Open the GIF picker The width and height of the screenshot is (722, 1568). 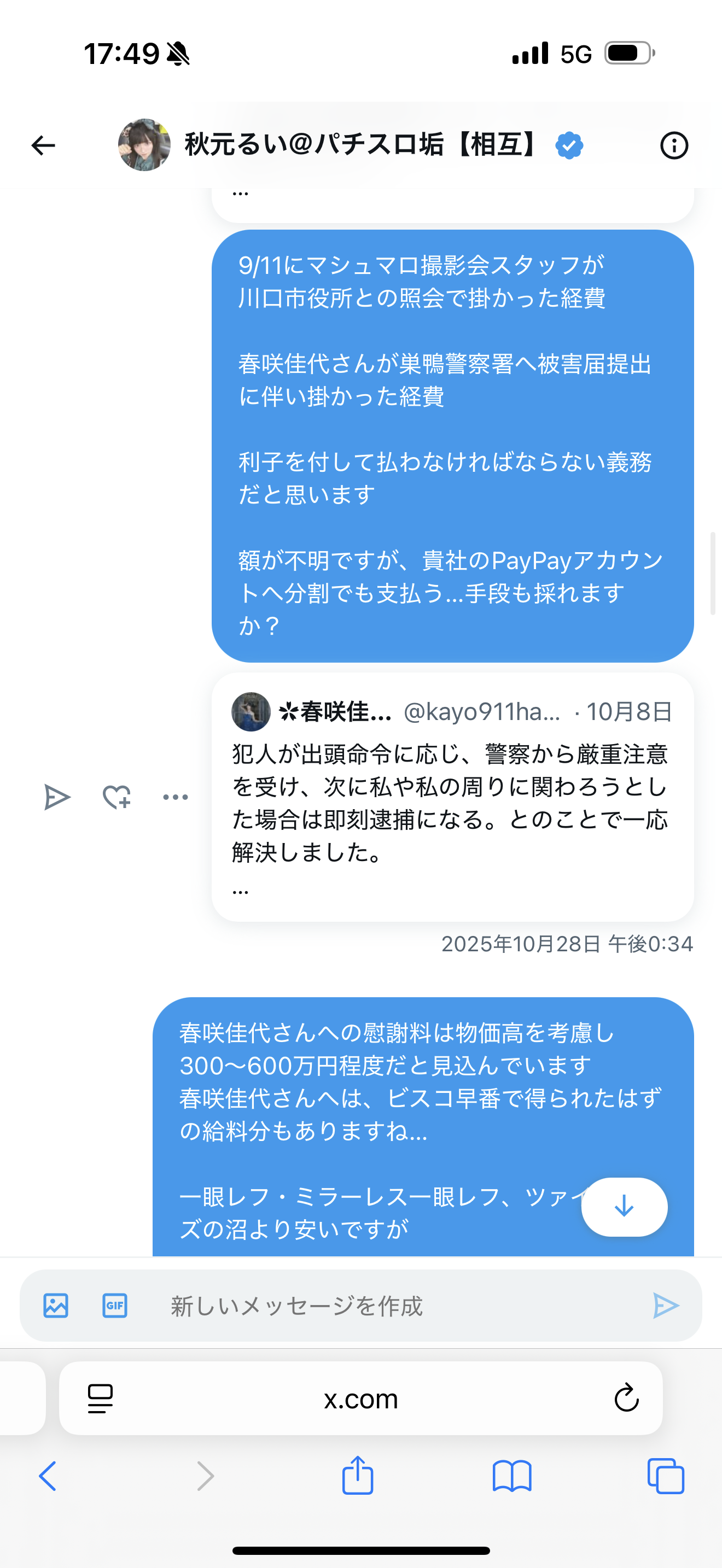coord(115,1306)
